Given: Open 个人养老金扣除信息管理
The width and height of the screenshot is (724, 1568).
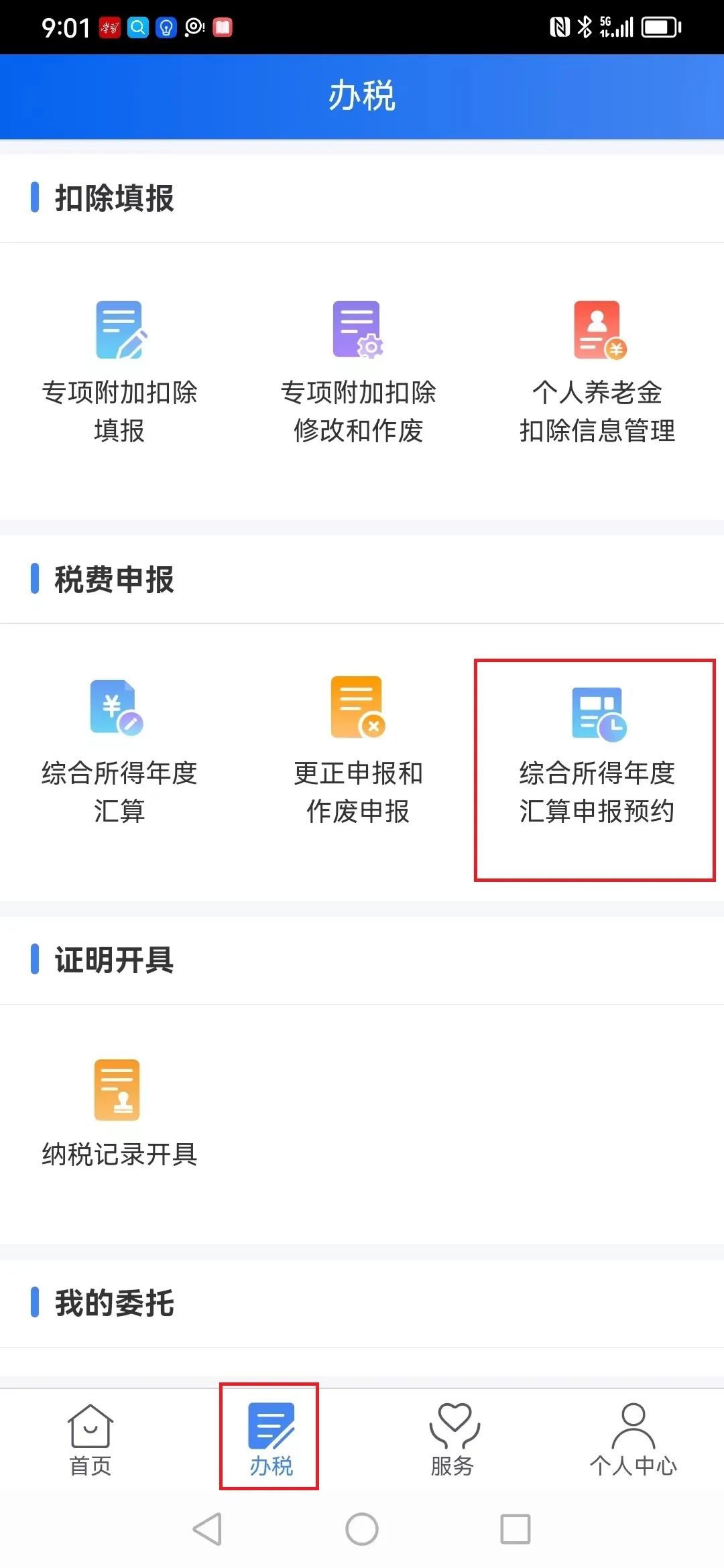Looking at the screenshot, I should coord(597,373).
